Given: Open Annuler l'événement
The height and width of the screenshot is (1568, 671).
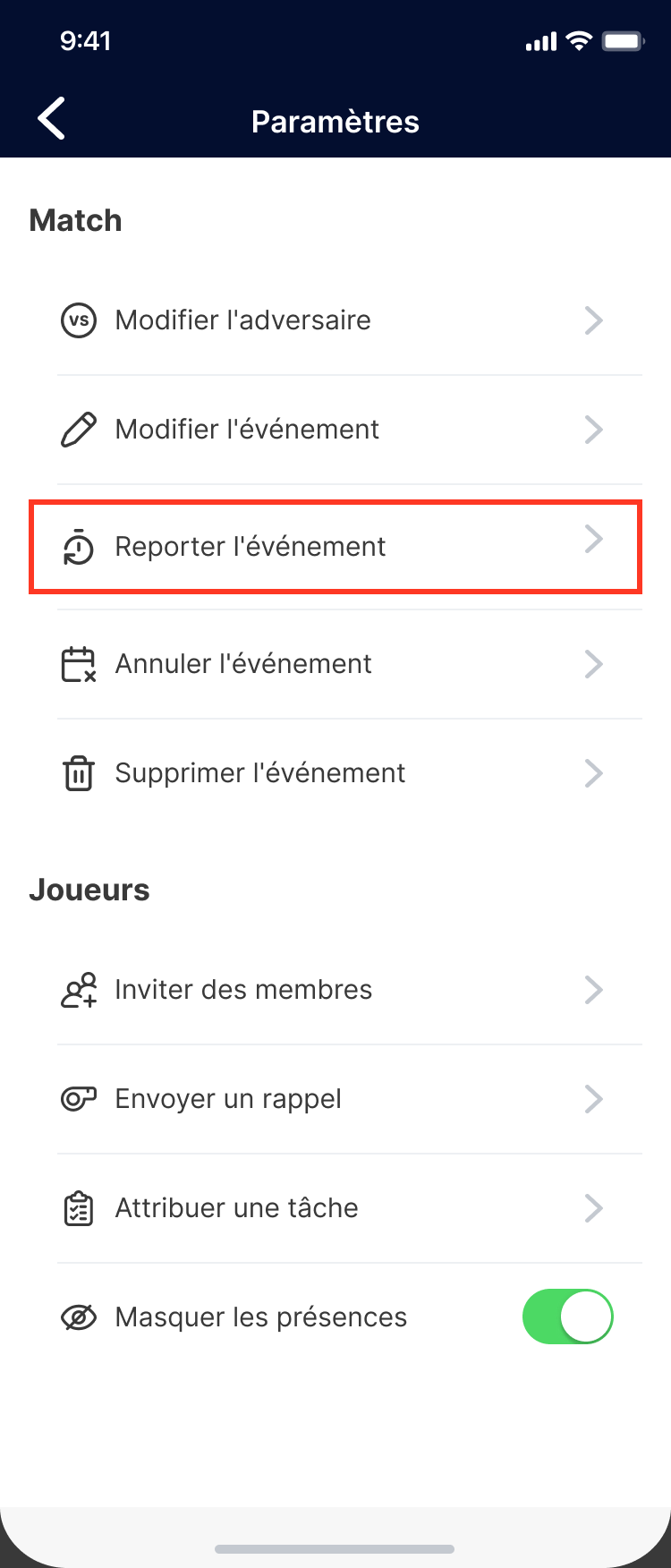Looking at the screenshot, I should tap(335, 663).
